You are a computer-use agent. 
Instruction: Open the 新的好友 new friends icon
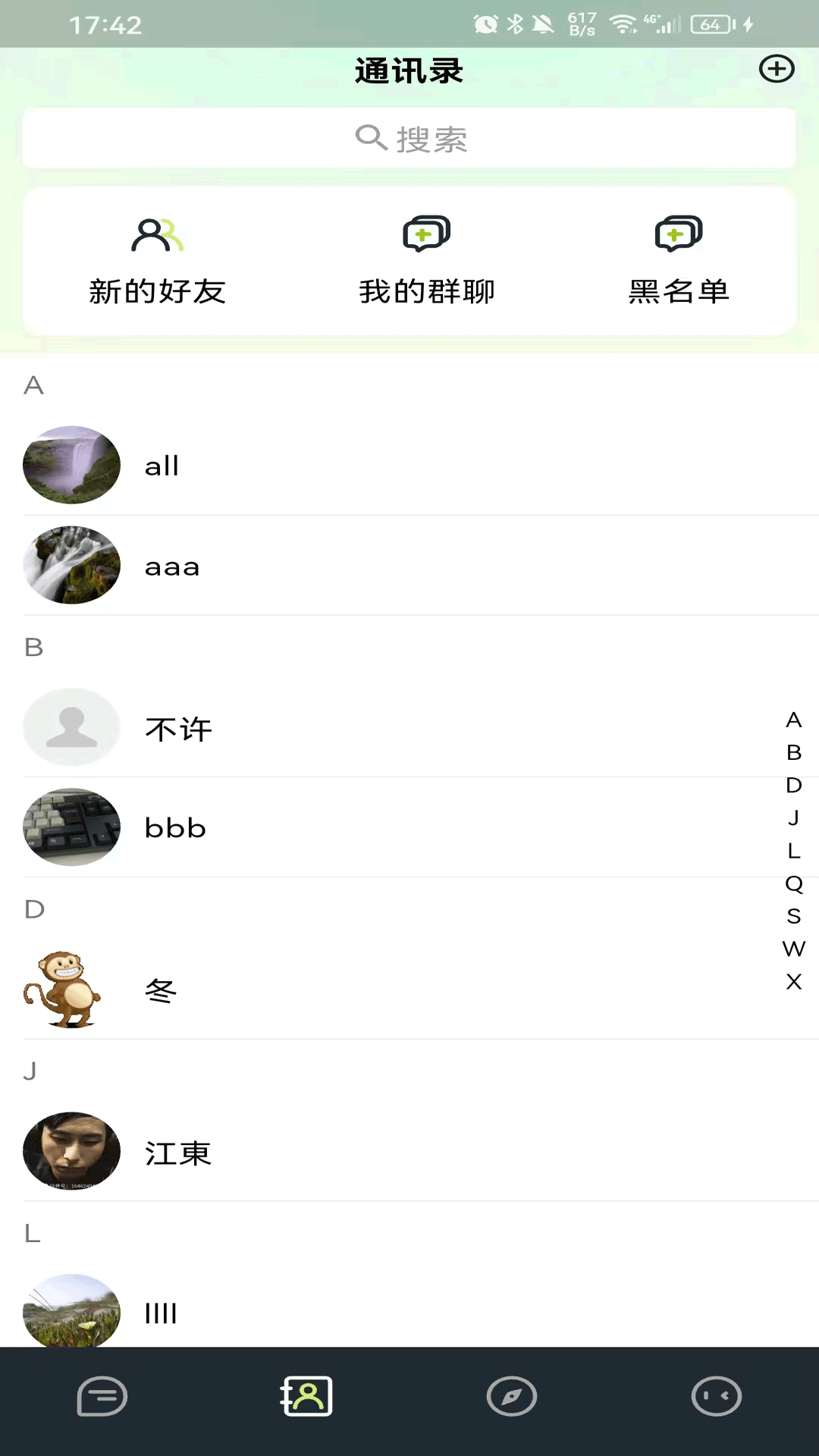157,236
